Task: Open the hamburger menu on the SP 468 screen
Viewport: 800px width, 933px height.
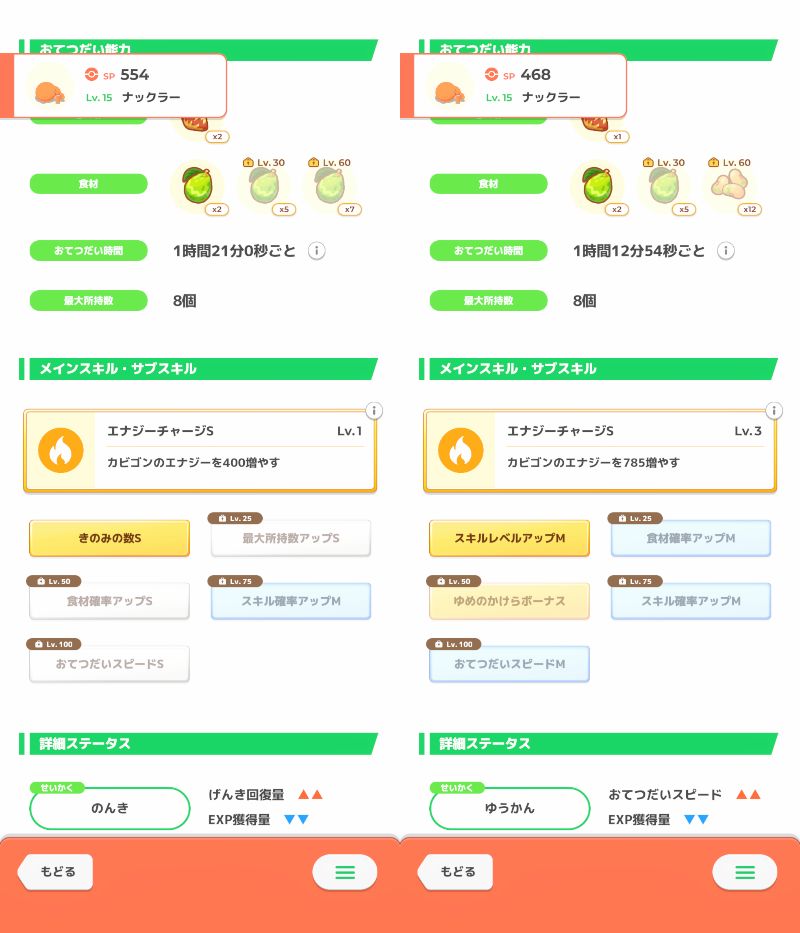Action: tap(744, 872)
